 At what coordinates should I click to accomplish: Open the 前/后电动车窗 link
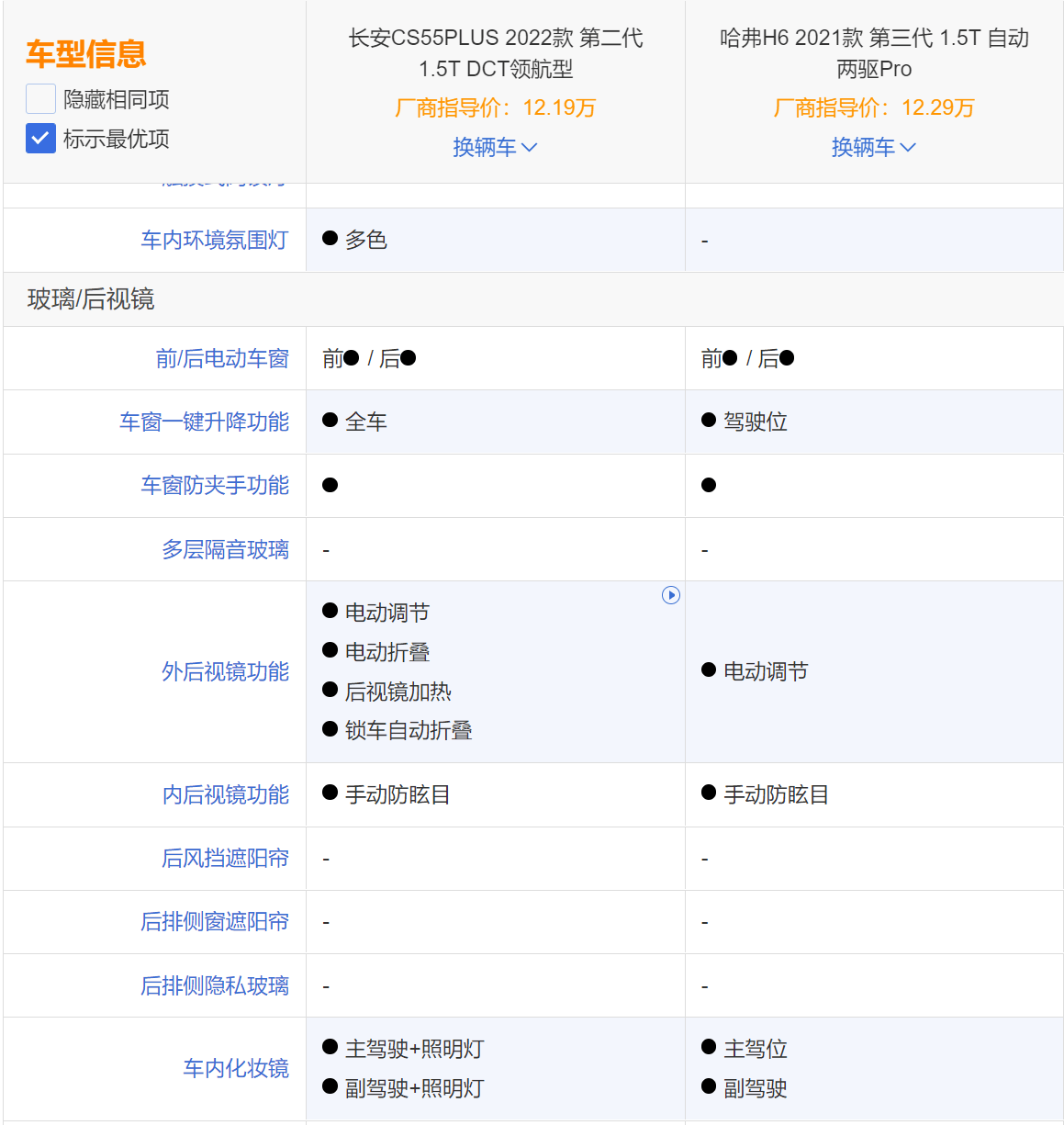(x=221, y=358)
